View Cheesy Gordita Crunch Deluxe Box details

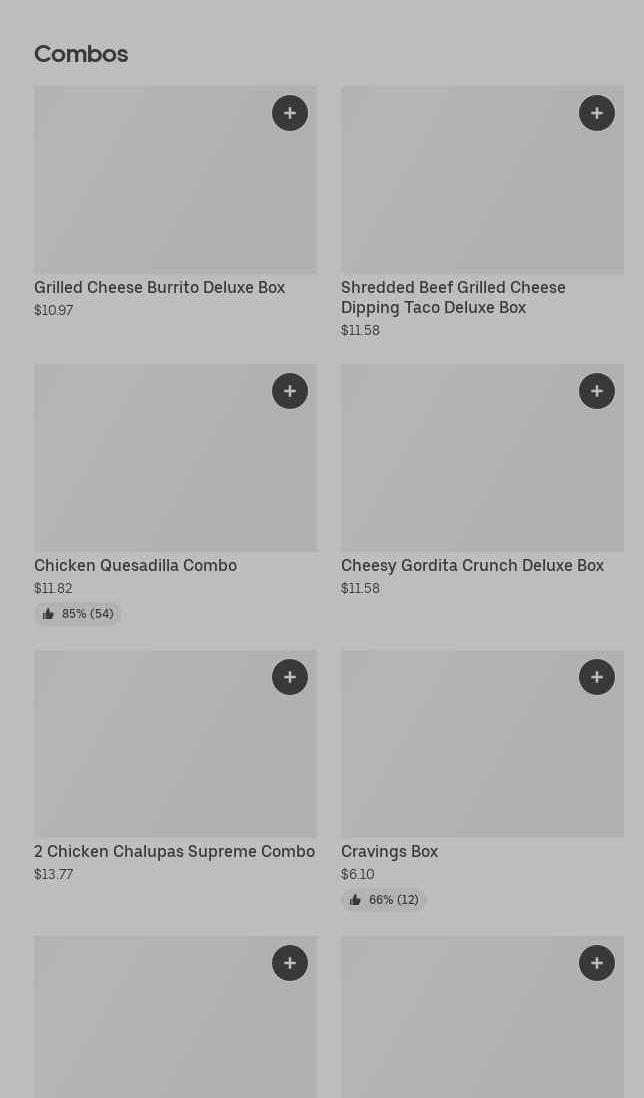pyautogui.click(x=472, y=566)
